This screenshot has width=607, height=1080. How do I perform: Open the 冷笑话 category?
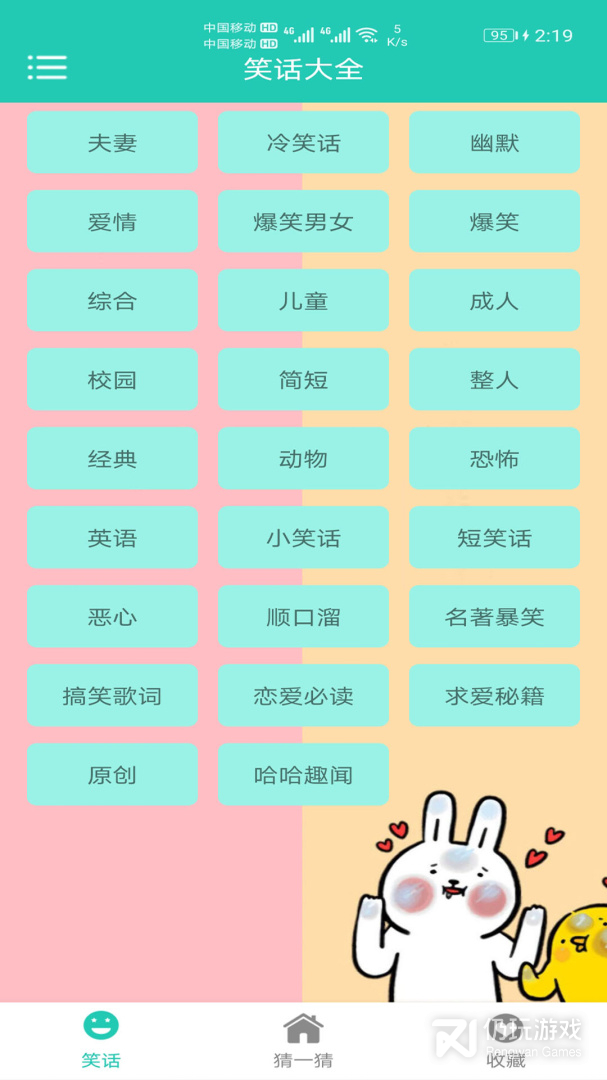click(x=303, y=143)
